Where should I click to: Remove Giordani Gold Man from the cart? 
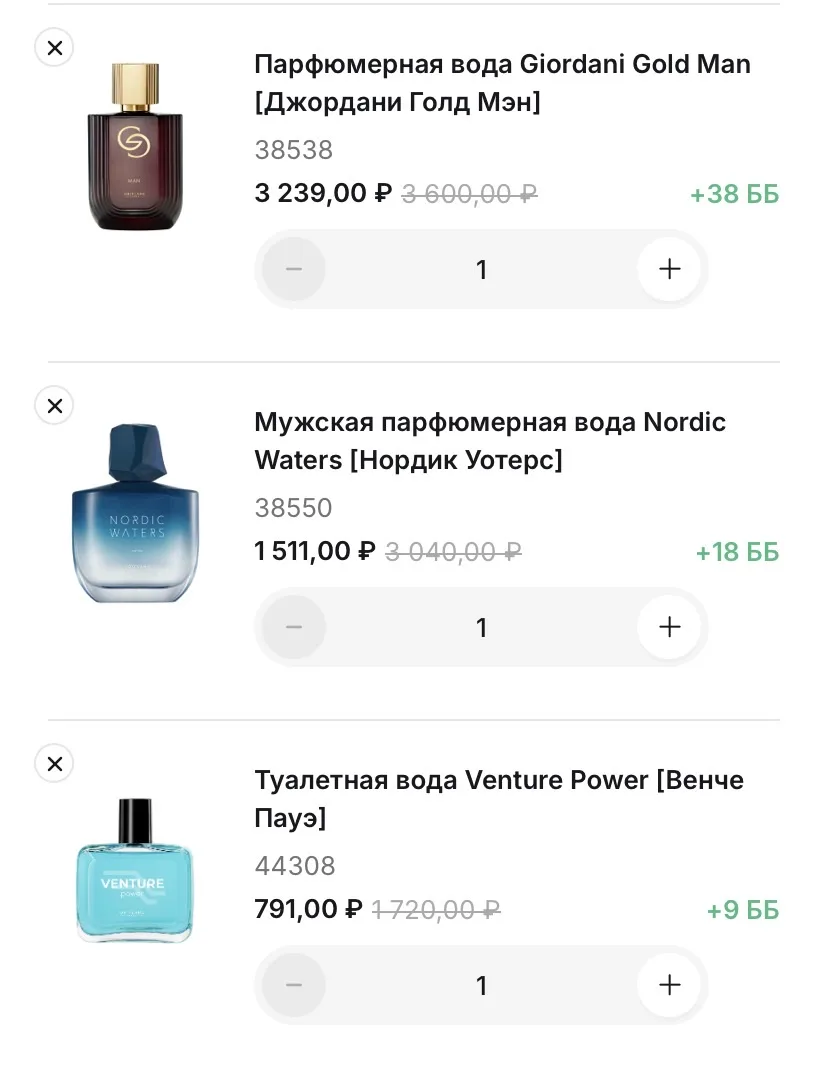pos(54,47)
